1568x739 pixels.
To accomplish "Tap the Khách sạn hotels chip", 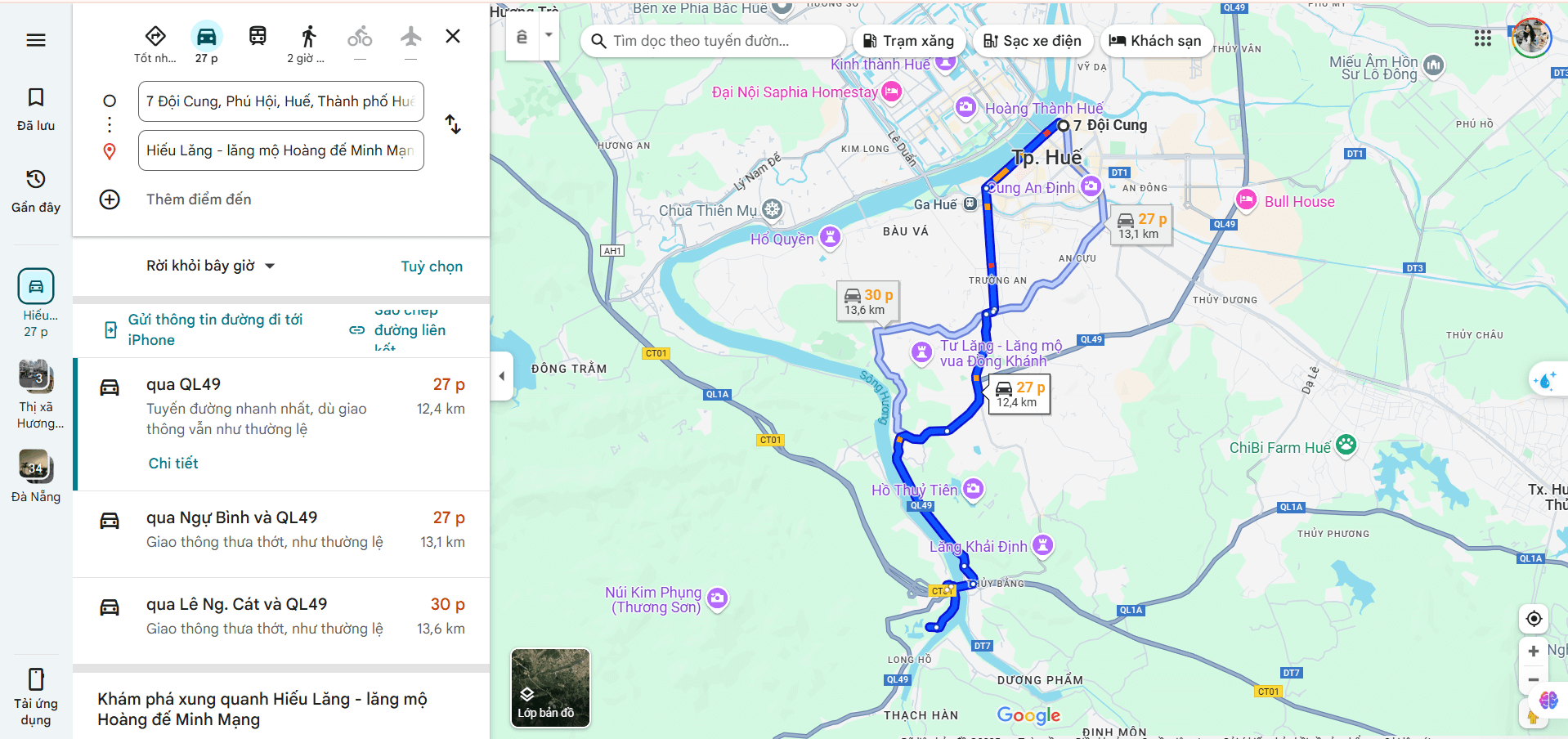I will click(x=1155, y=41).
